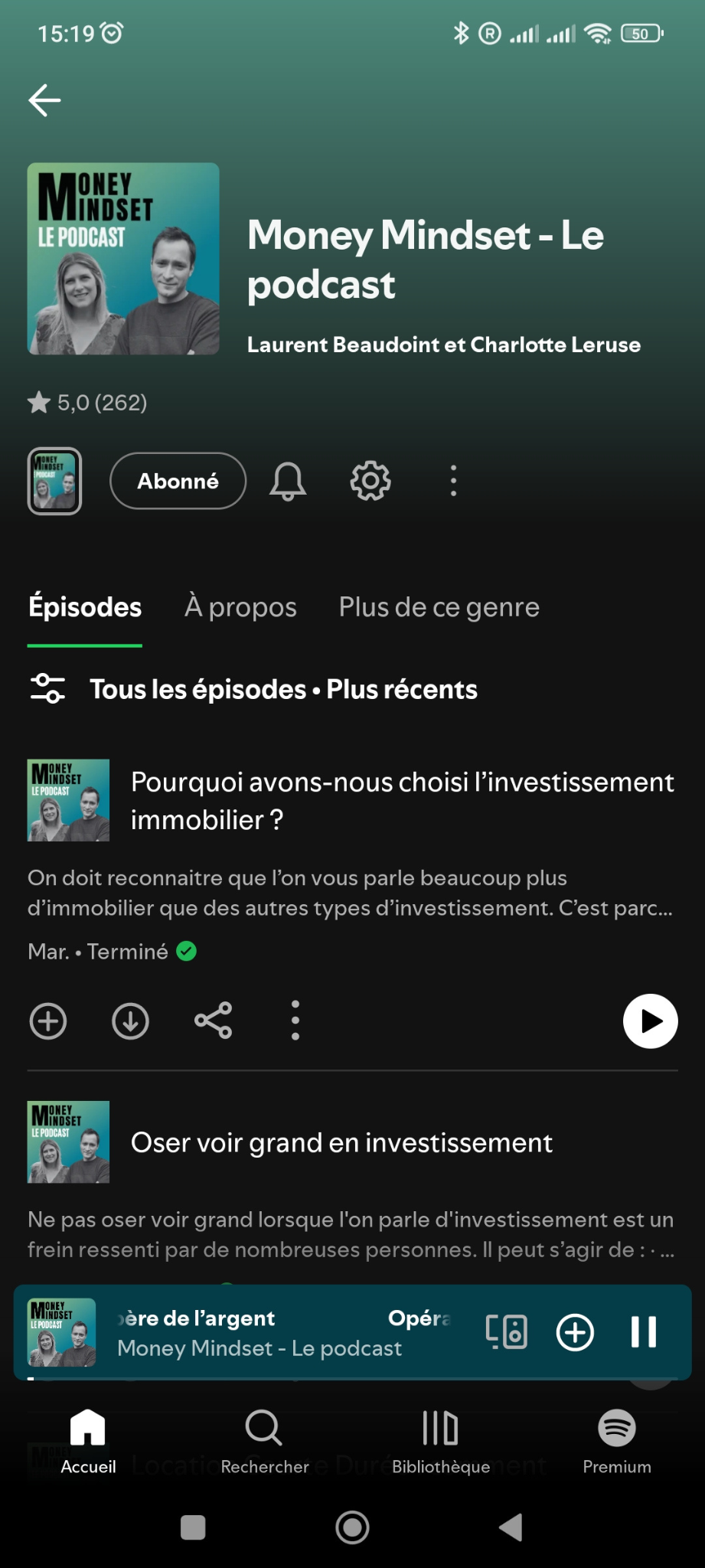The width and height of the screenshot is (705, 1568).
Task: Open the podcast notifications bell
Action: click(x=288, y=481)
